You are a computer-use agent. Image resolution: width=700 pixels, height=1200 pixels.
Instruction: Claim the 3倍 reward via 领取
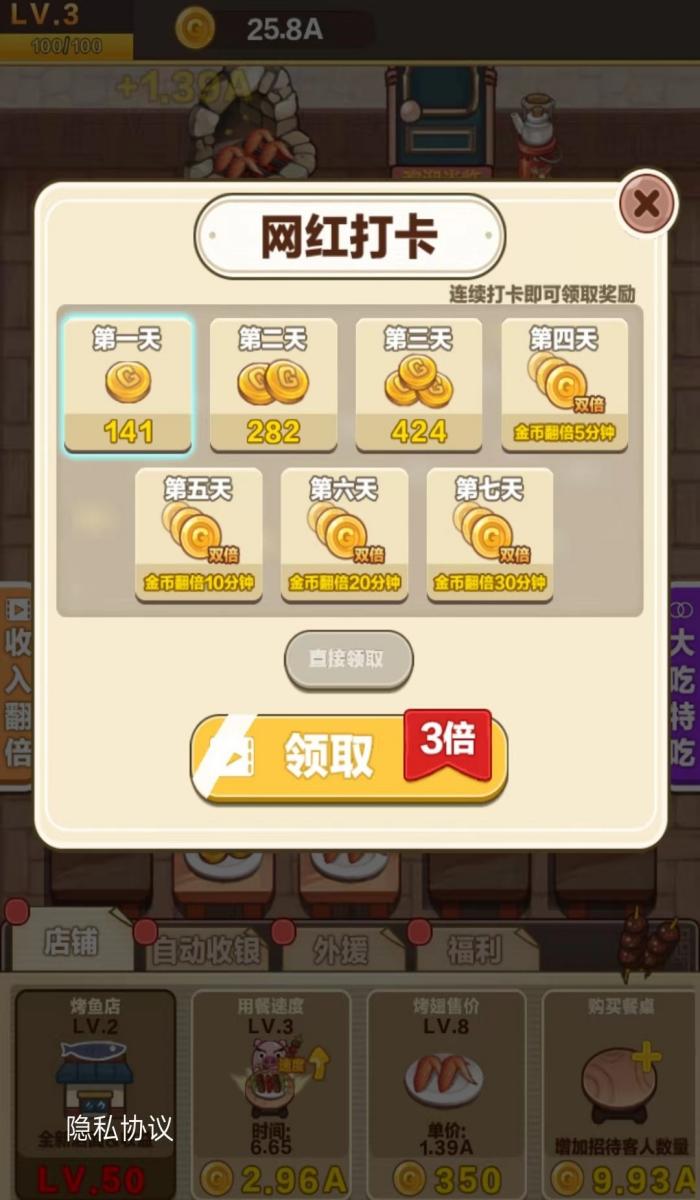pyautogui.click(x=348, y=757)
